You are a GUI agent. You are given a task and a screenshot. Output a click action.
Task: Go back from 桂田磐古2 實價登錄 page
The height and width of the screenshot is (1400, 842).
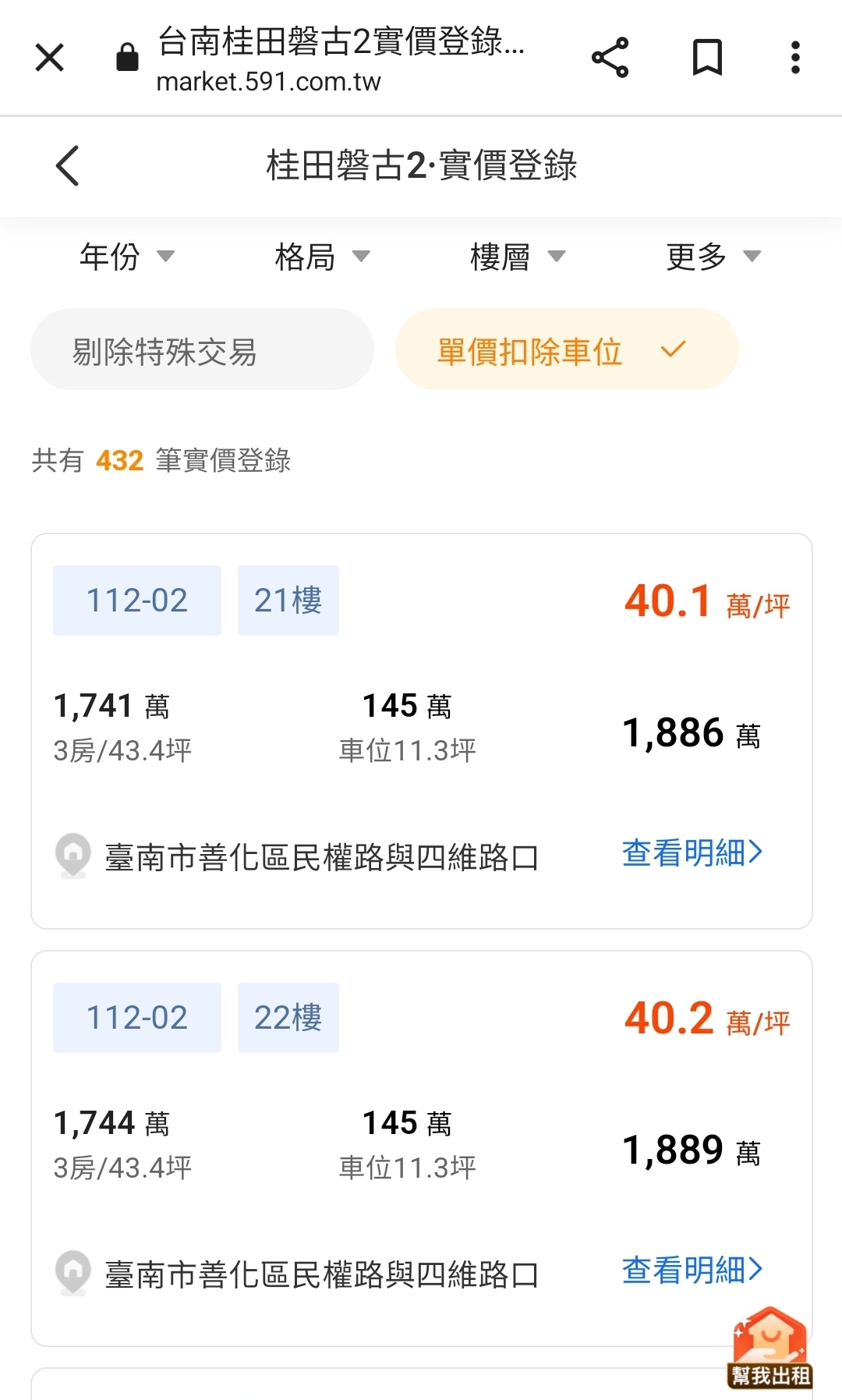68,165
